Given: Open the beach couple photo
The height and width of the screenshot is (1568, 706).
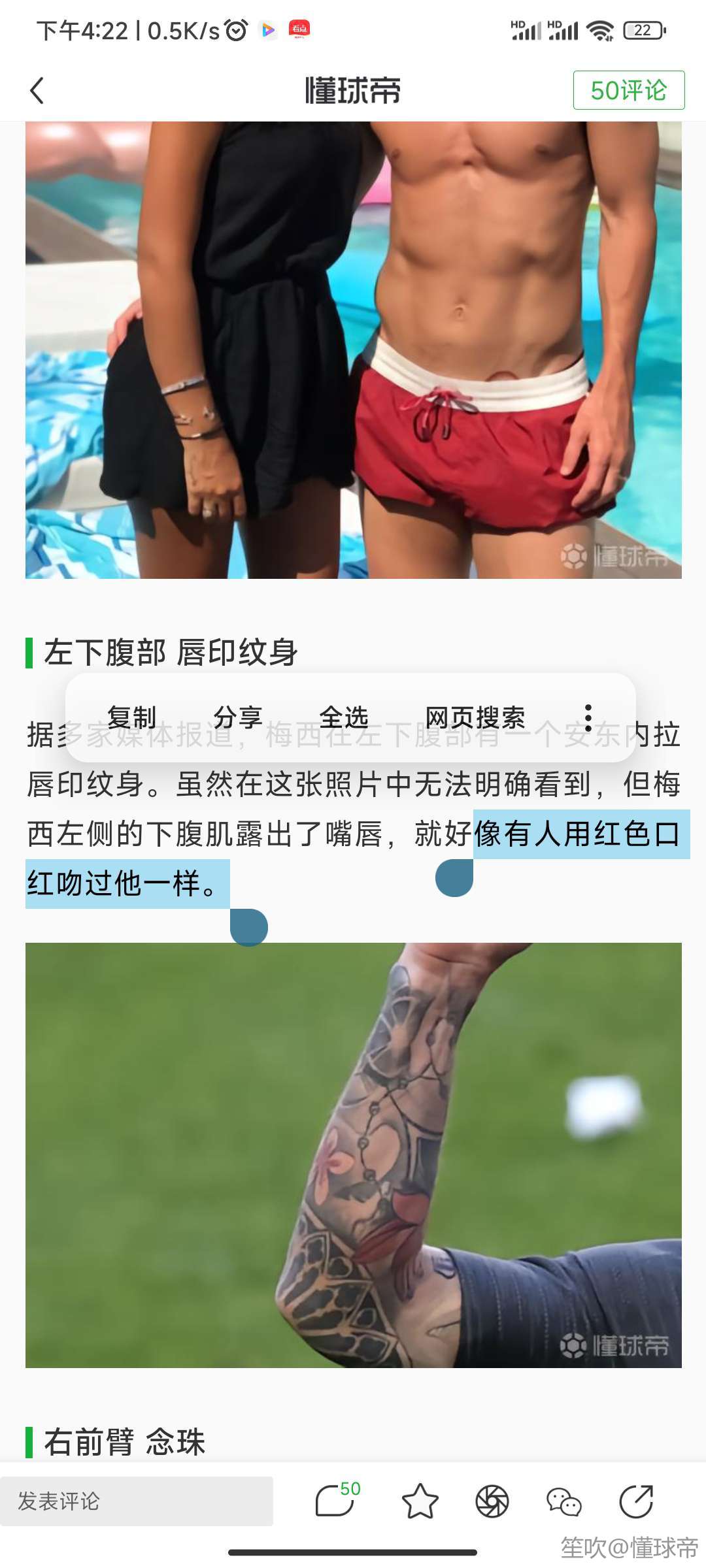Looking at the screenshot, I should 353,350.
